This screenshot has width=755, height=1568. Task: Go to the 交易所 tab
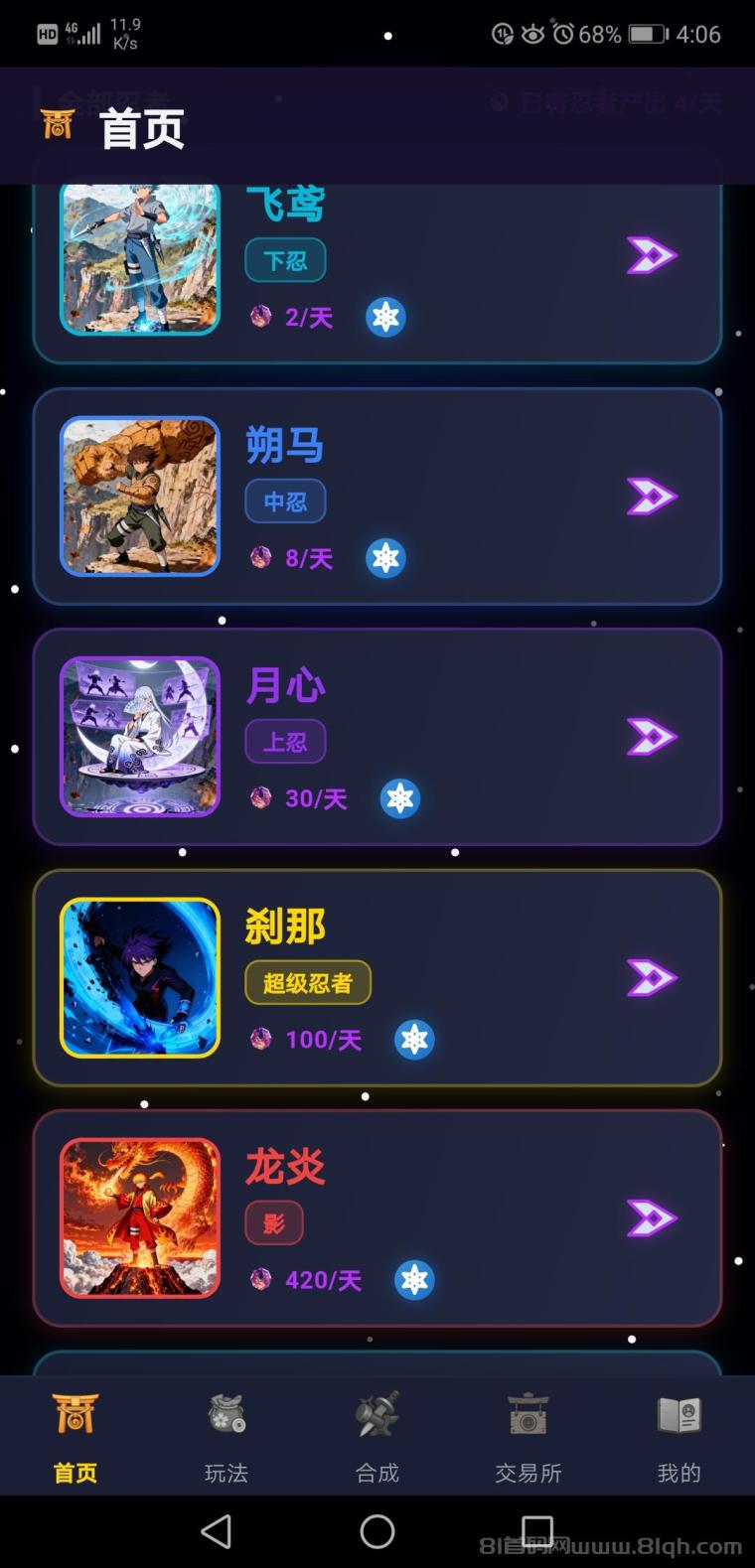(x=528, y=1436)
